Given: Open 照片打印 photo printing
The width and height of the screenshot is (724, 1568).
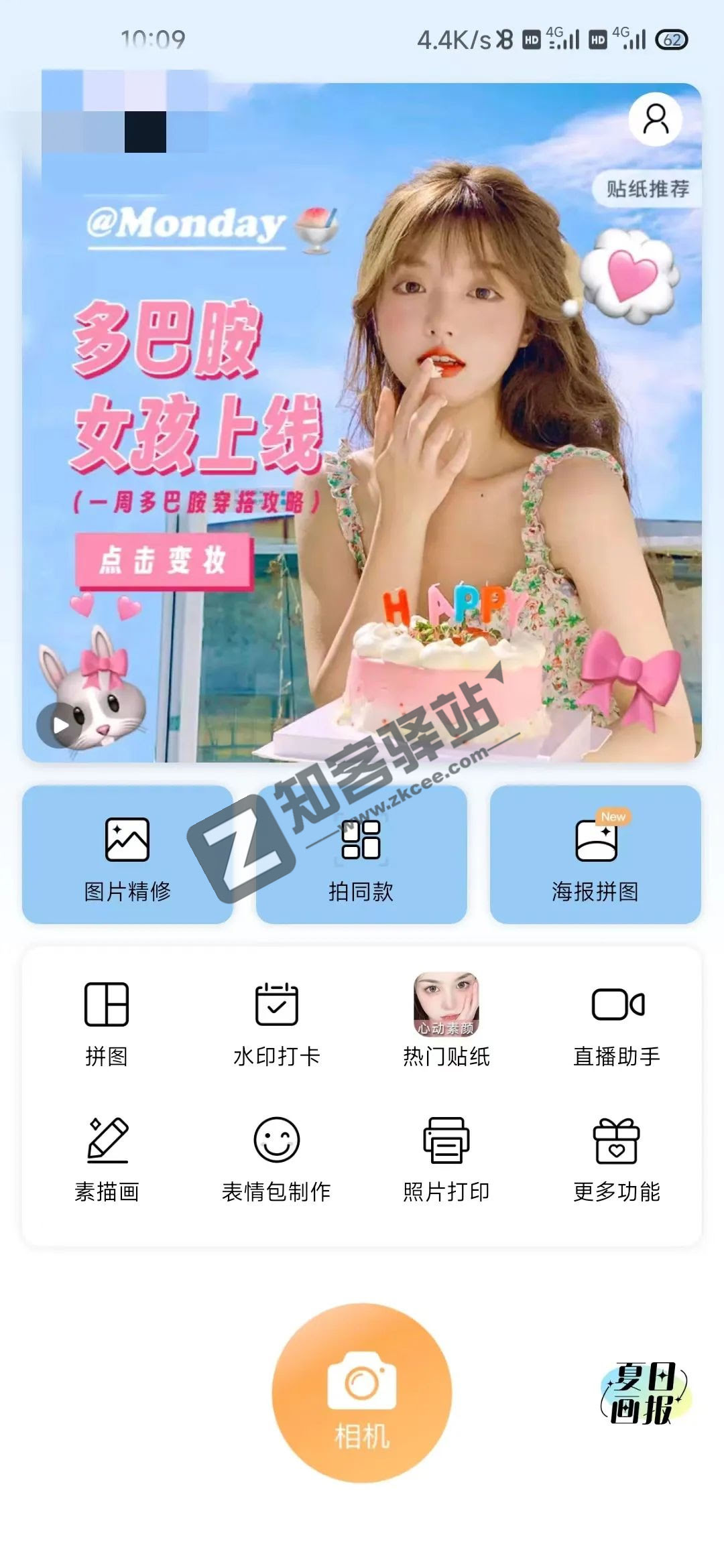Looking at the screenshot, I should pyautogui.click(x=448, y=1153).
